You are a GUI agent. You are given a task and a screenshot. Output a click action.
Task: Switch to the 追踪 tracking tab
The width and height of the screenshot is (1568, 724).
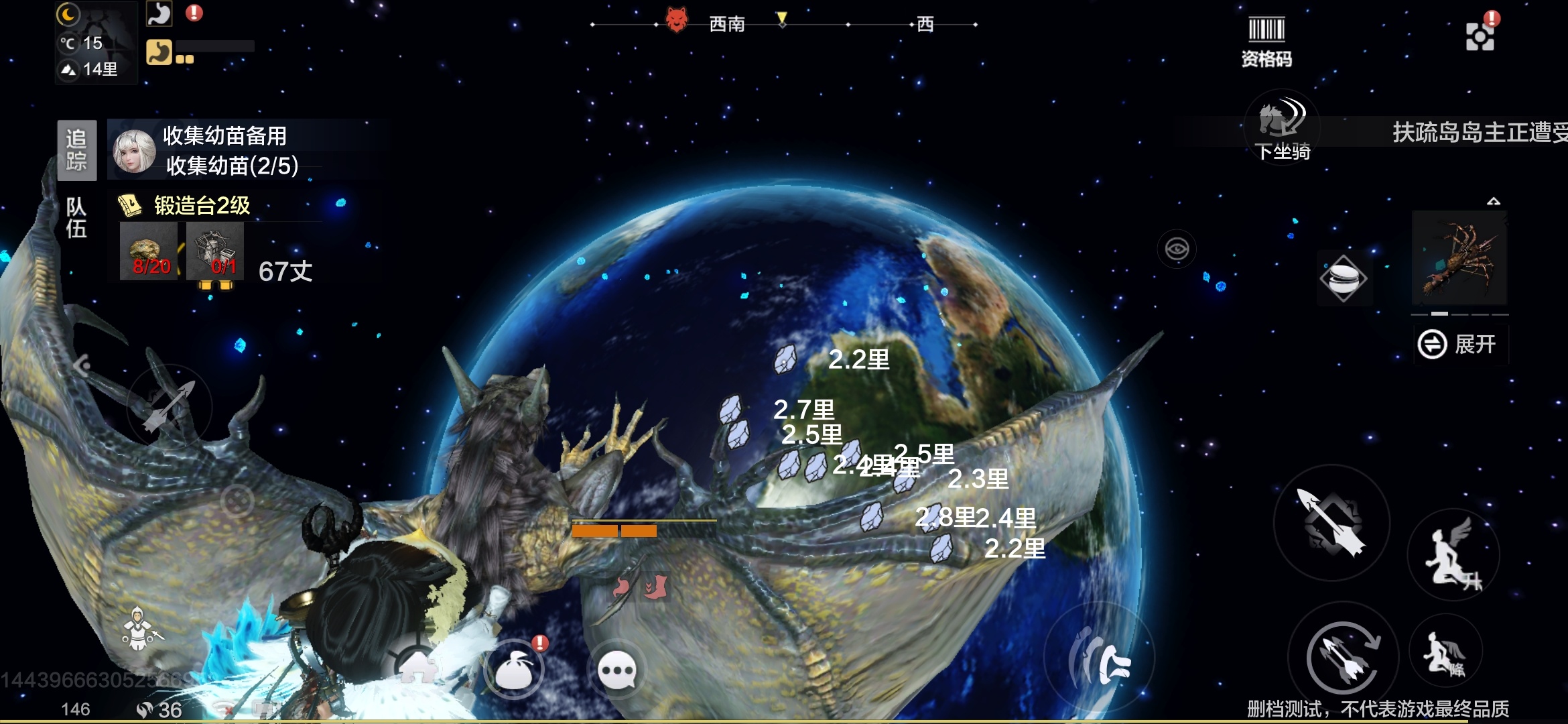tap(76, 150)
